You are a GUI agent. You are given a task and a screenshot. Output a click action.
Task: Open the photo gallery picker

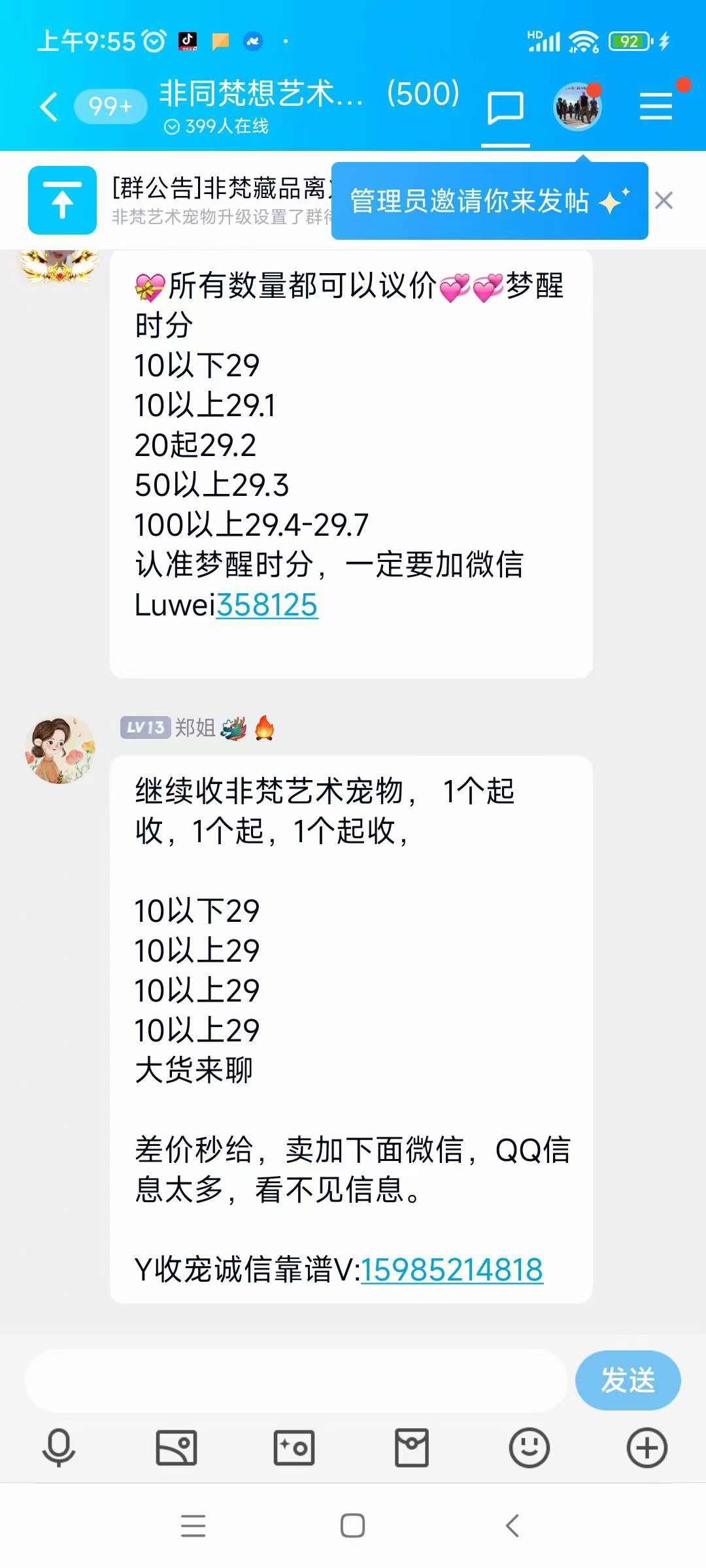[x=176, y=1448]
